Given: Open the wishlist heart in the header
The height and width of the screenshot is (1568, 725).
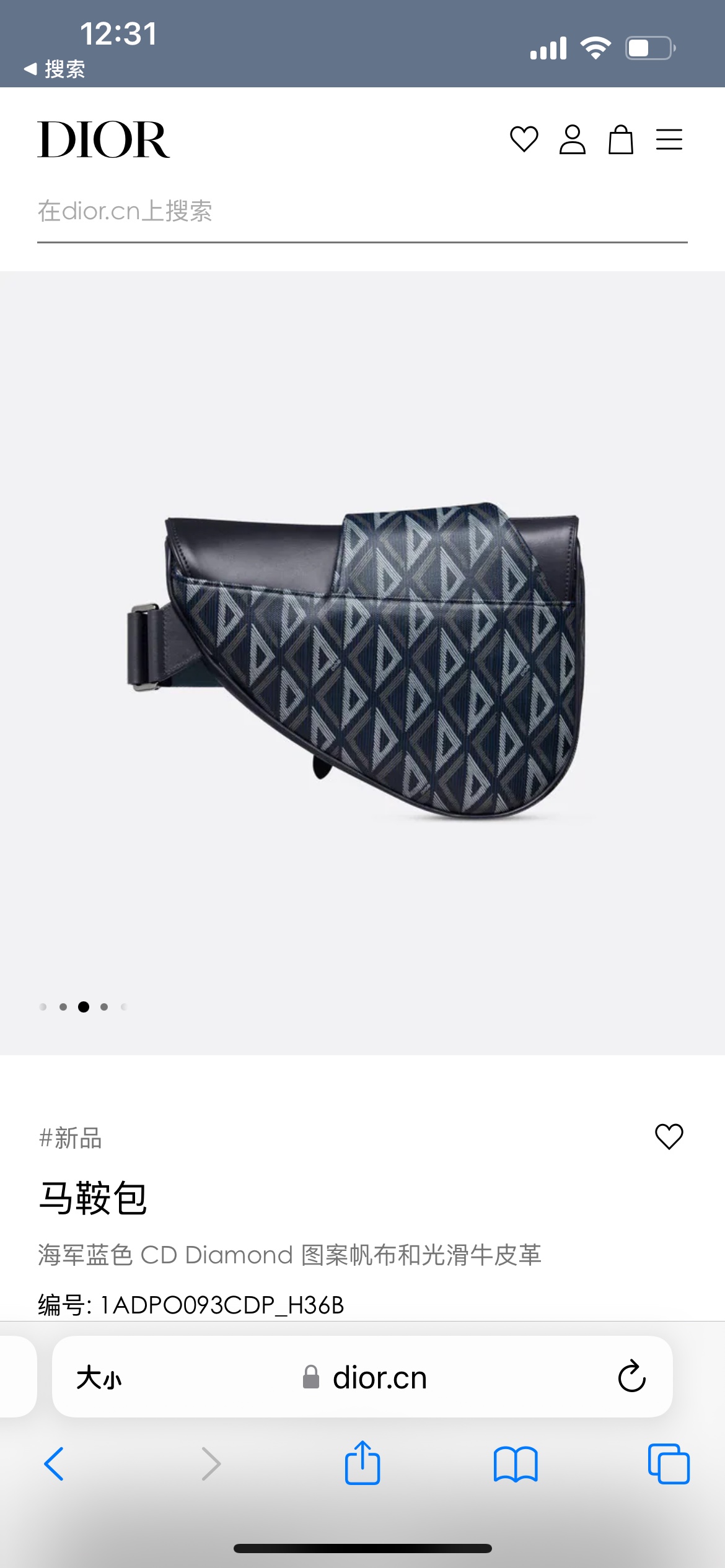Looking at the screenshot, I should (524, 139).
